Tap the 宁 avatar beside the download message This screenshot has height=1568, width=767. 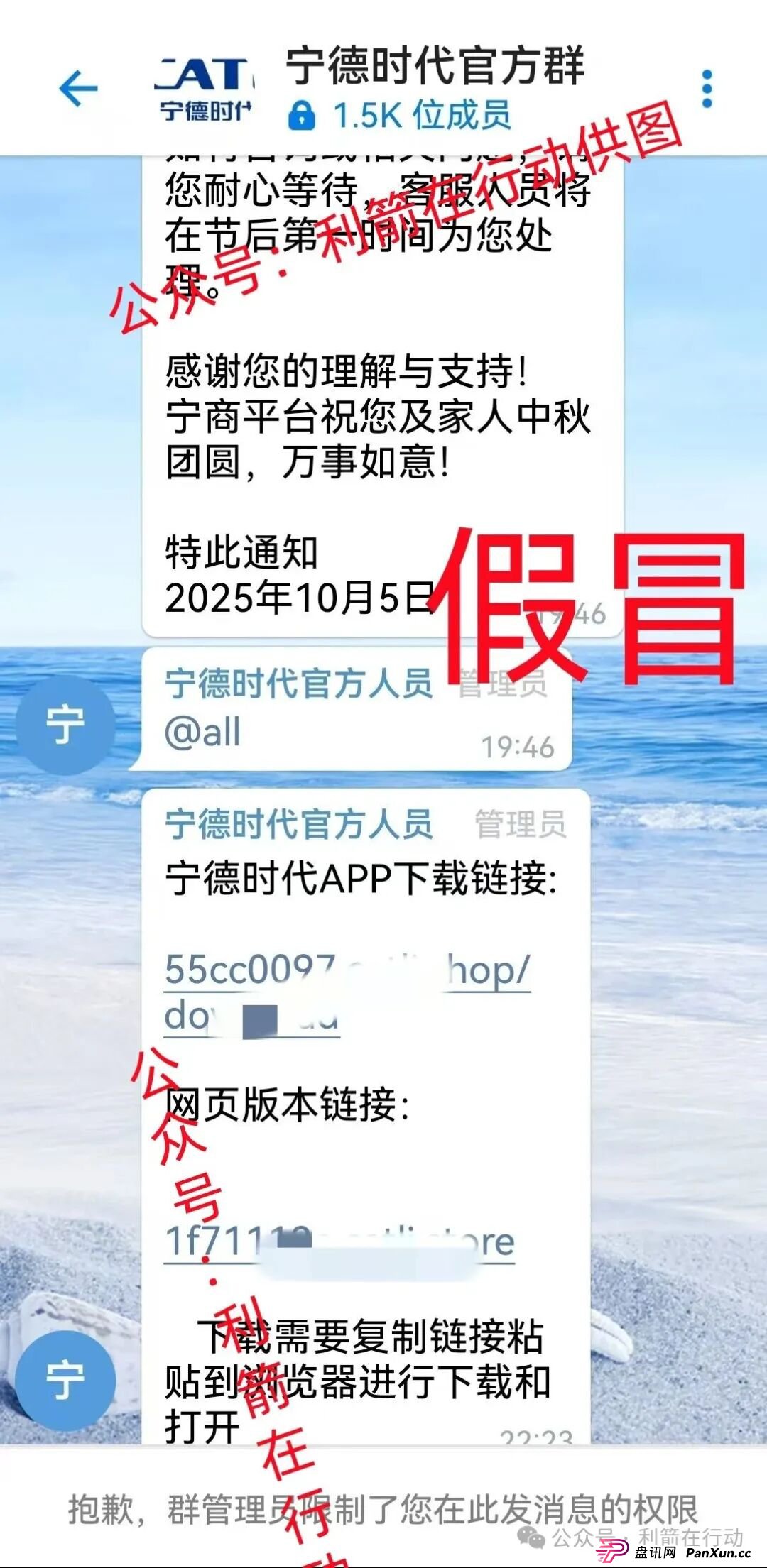pyautogui.click(x=65, y=1380)
